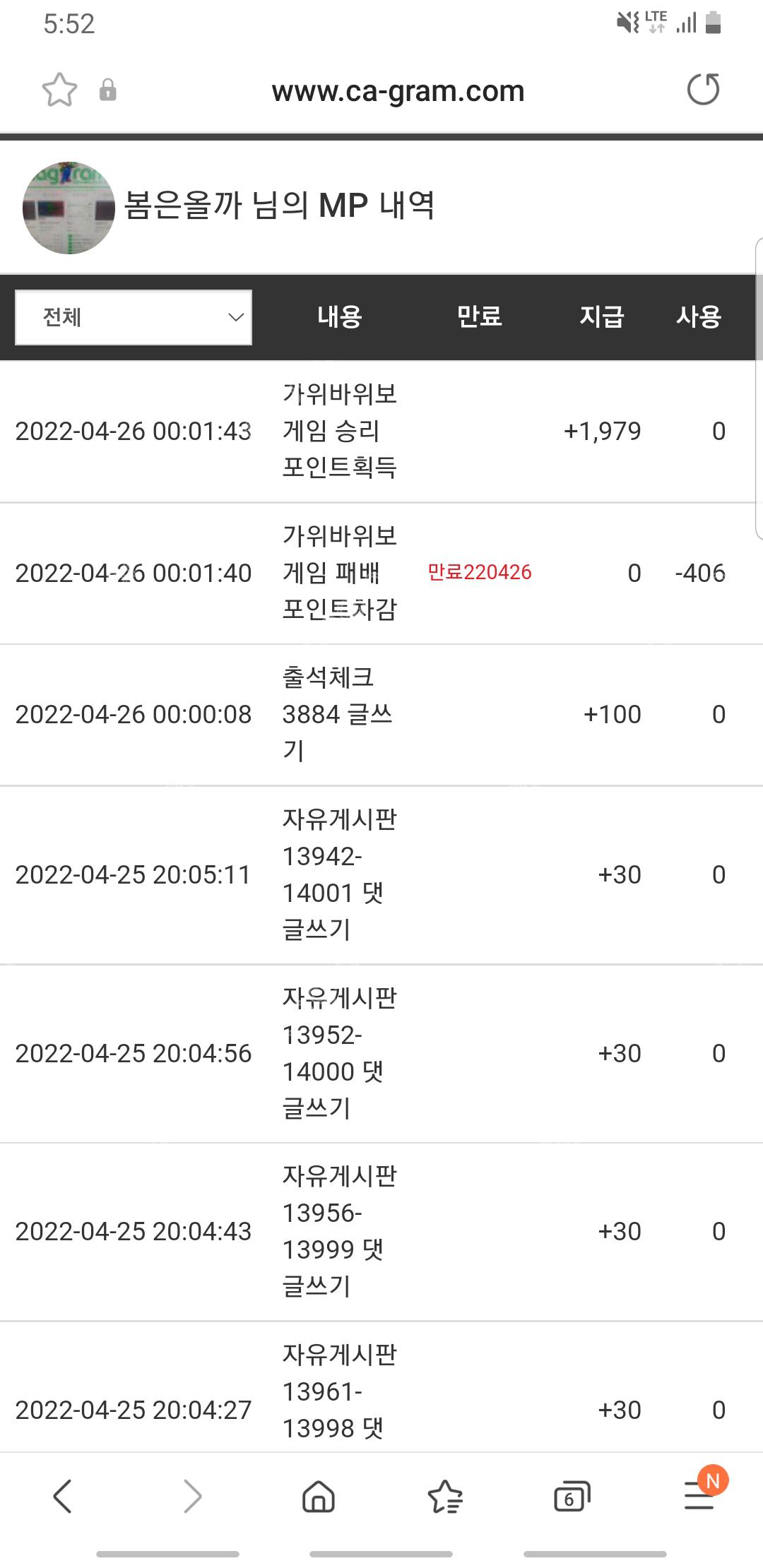Open the browser menu

[699, 1496]
